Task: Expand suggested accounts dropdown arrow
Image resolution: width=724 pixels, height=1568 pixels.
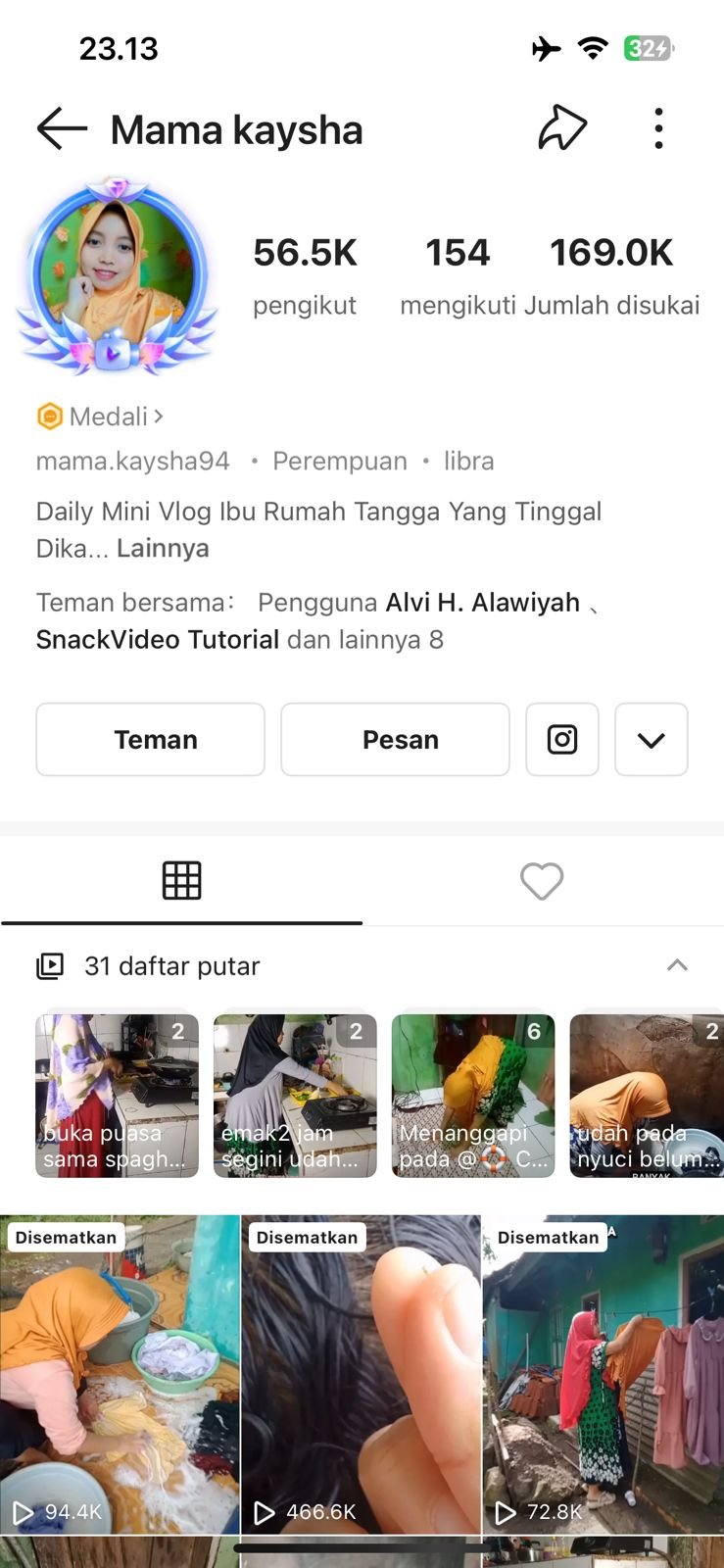Action: pyautogui.click(x=652, y=740)
